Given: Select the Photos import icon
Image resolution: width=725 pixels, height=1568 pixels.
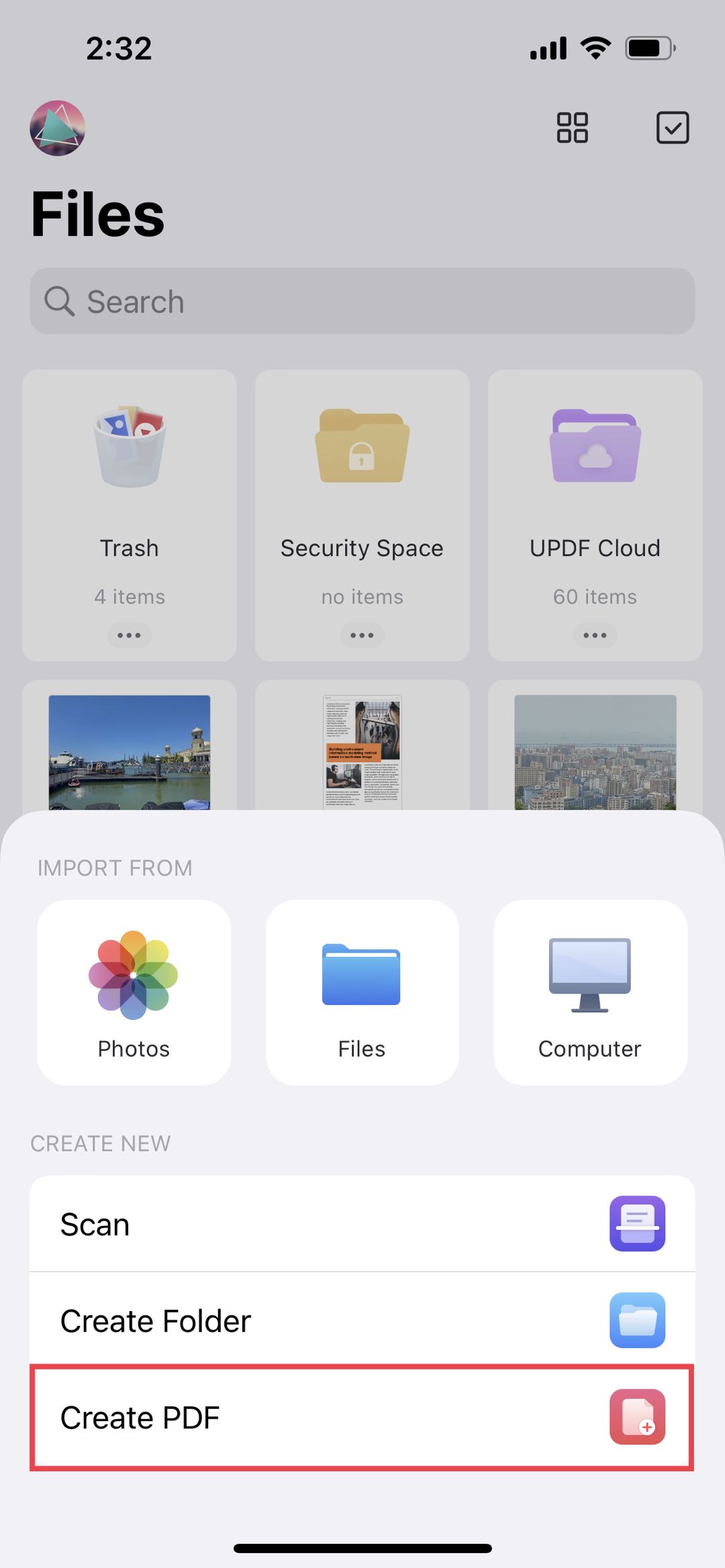Looking at the screenshot, I should click(133, 975).
